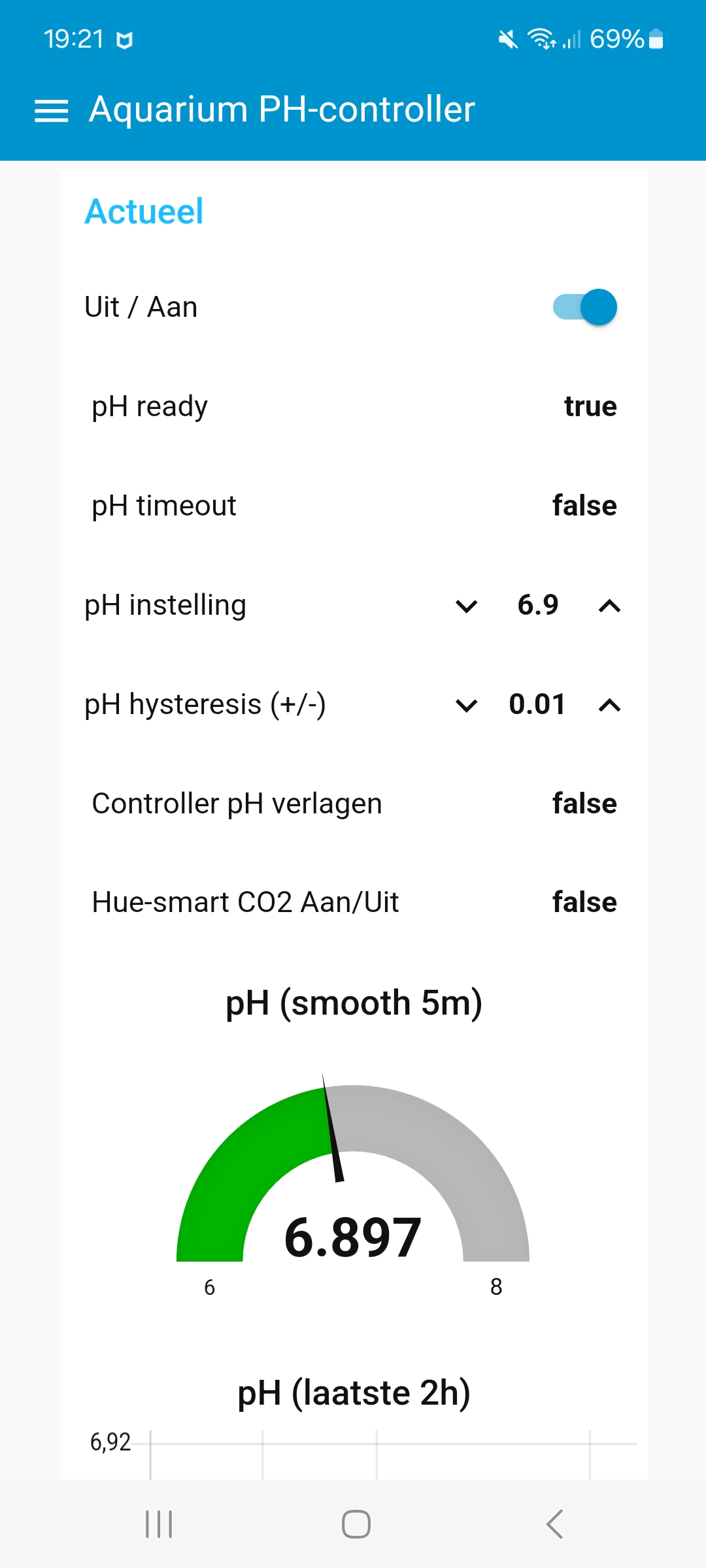Image resolution: width=706 pixels, height=1568 pixels.
Task: Open the hamburger navigation menu
Action: (51, 110)
